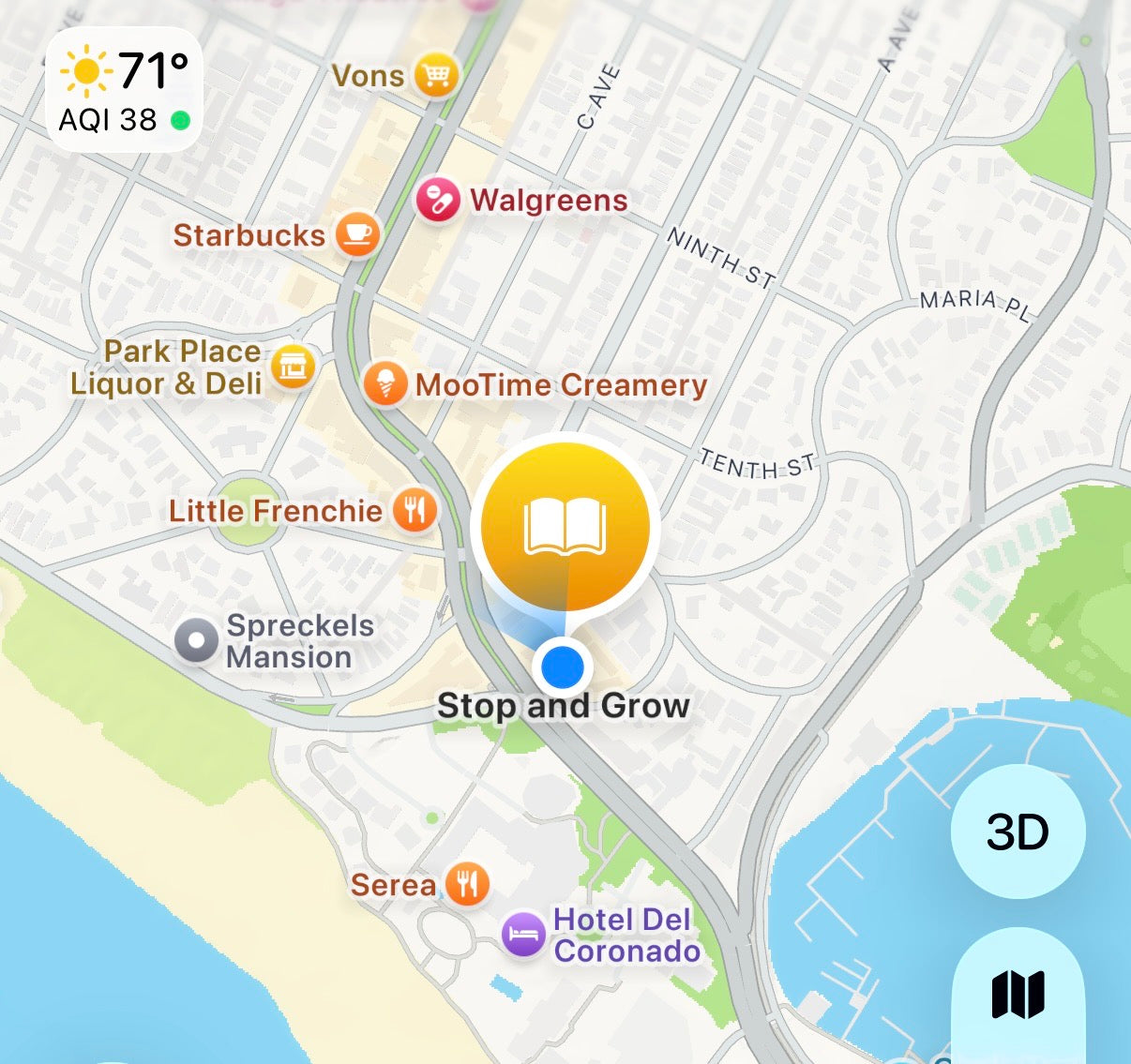Select the Starbucks coffee pin
This screenshot has height=1064, width=1131.
click(x=357, y=234)
